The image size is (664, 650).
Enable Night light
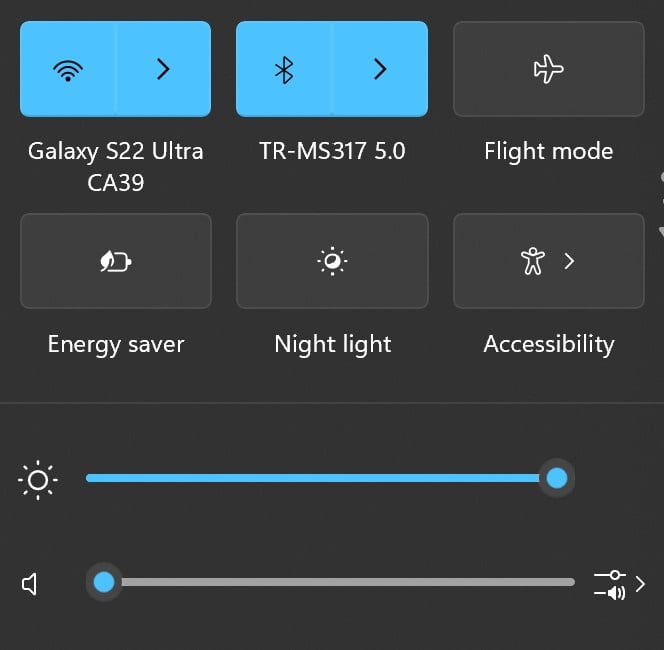click(332, 261)
